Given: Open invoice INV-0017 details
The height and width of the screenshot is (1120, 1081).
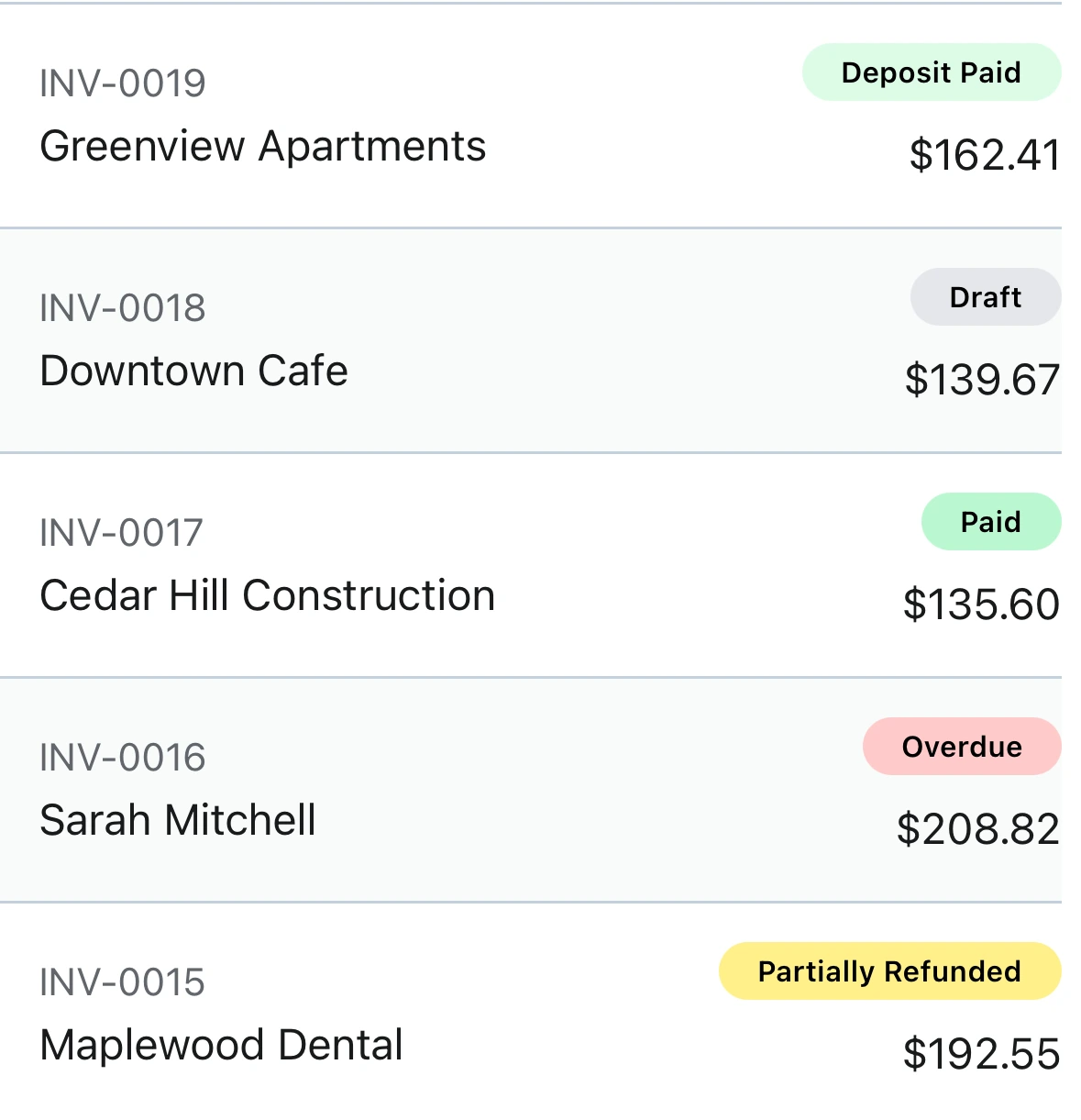Looking at the screenshot, I should [121, 532].
